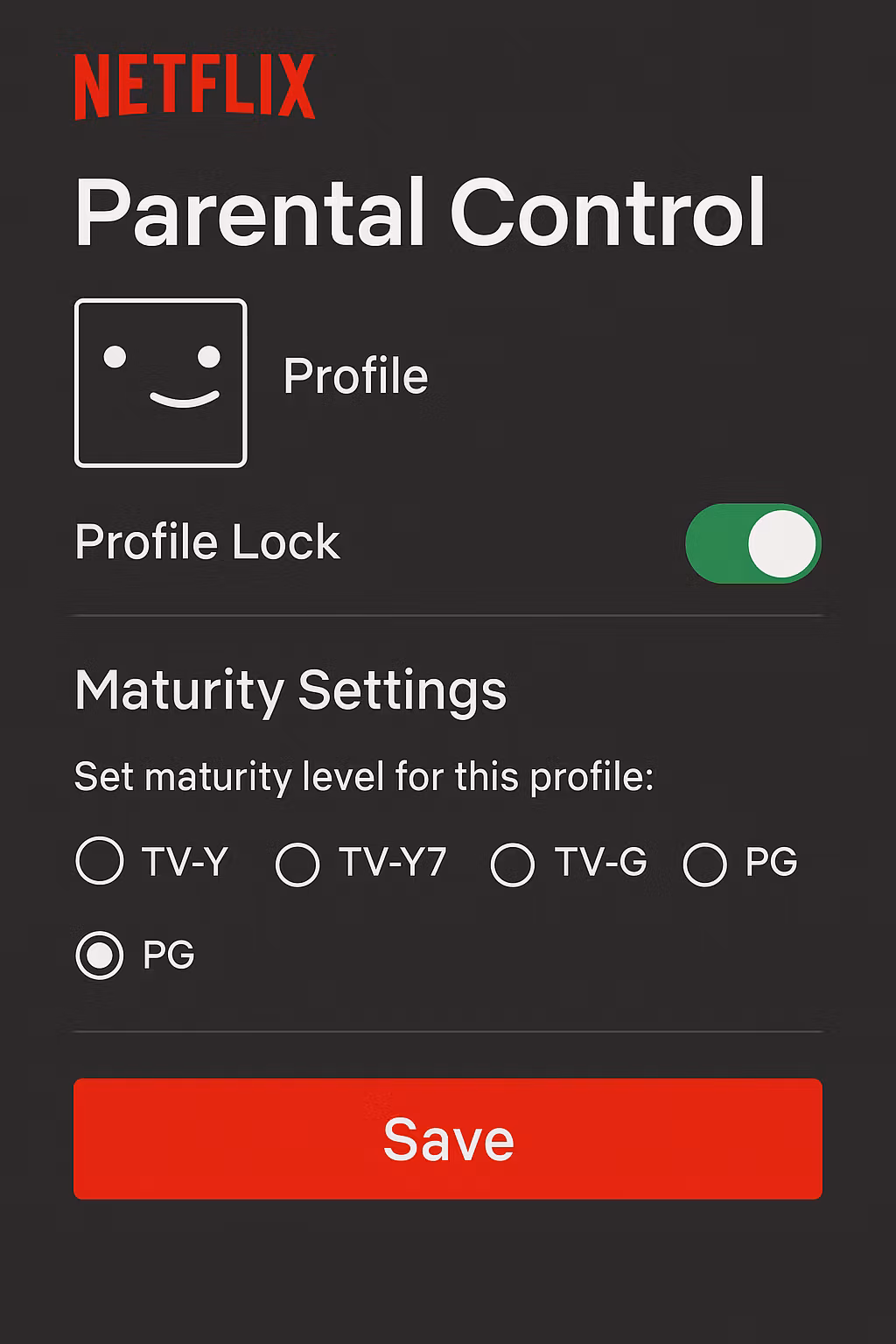896x1344 pixels.
Task: Click the red N in NETFLIX wordmark
Action: [x=91, y=85]
